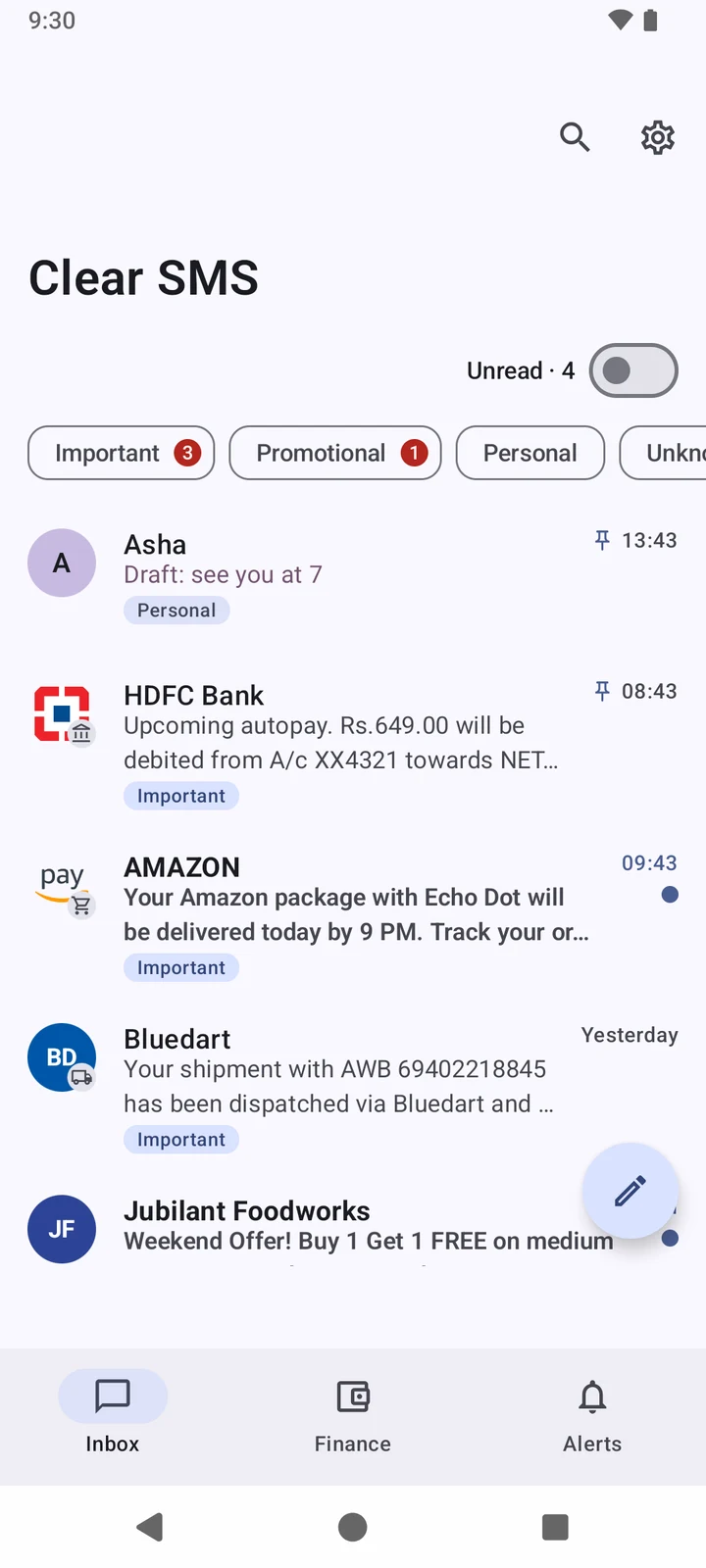Tap the system back button
This screenshot has width=706, height=1568.
click(x=150, y=1527)
